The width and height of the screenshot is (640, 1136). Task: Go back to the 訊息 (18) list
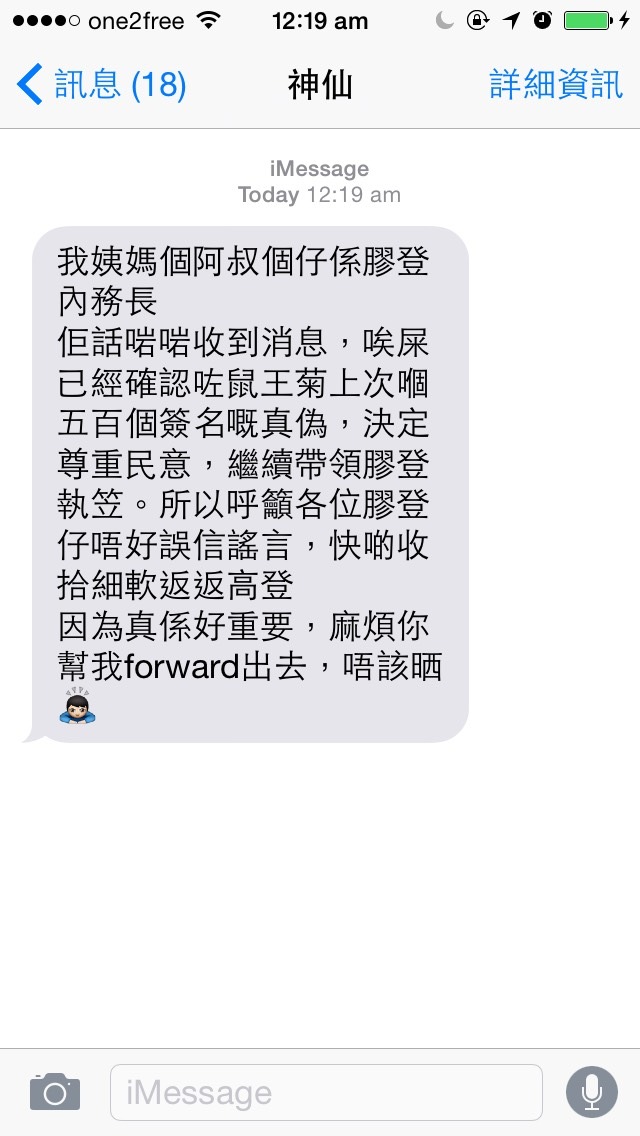pyautogui.click(x=102, y=85)
